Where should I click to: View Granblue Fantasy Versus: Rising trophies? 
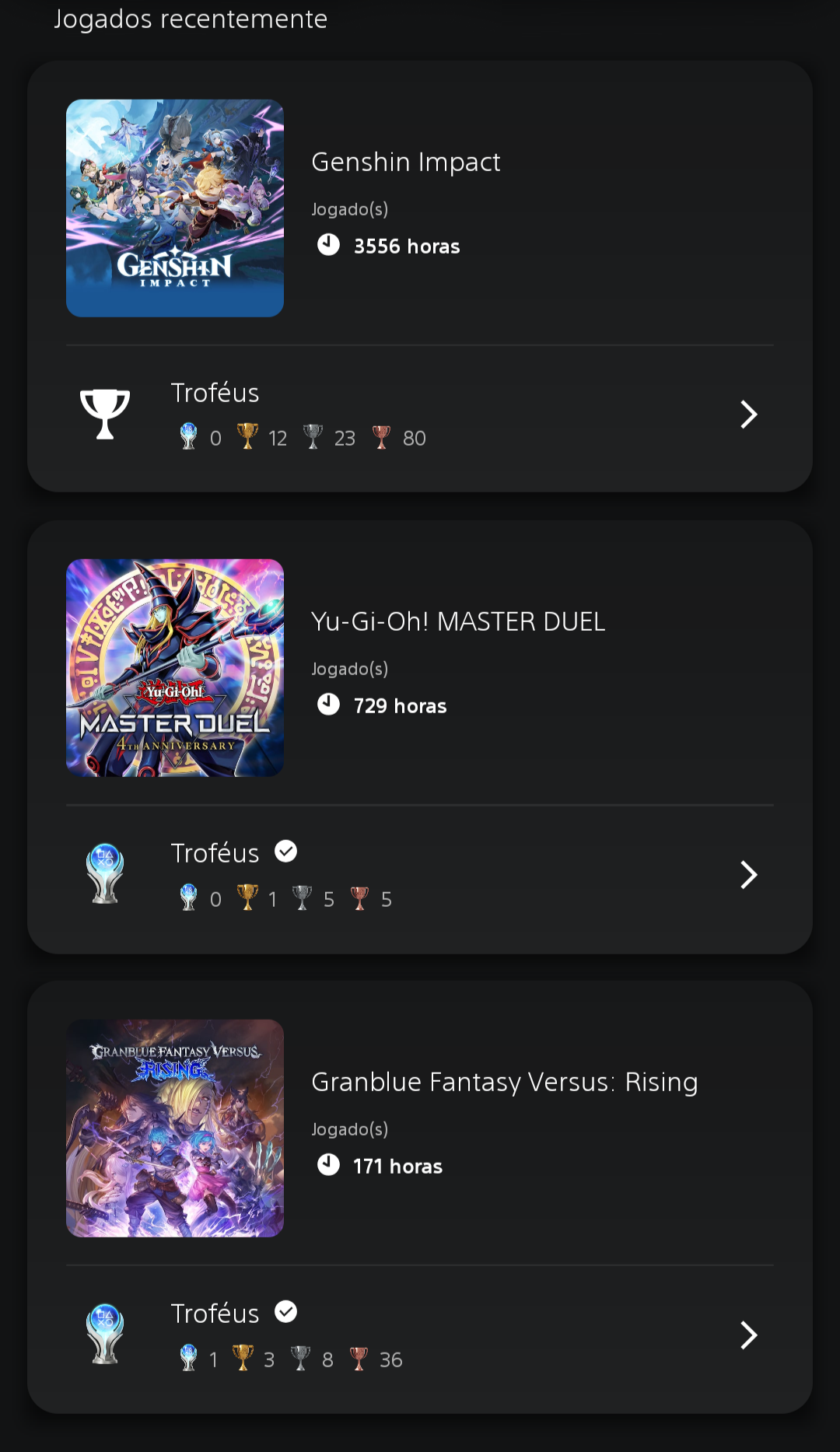click(x=420, y=1335)
